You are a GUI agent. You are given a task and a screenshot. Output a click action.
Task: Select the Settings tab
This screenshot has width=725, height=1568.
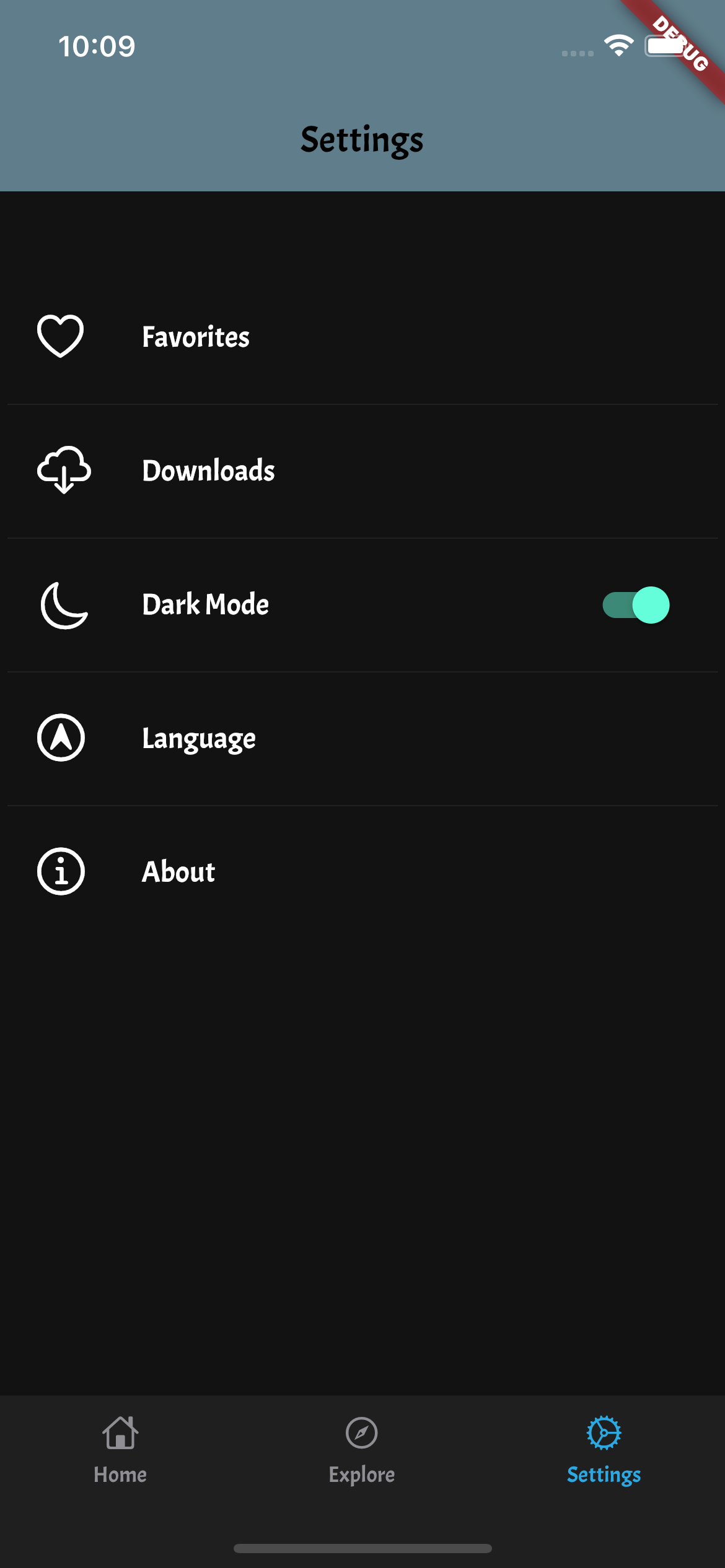click(x=604, y=1450)
